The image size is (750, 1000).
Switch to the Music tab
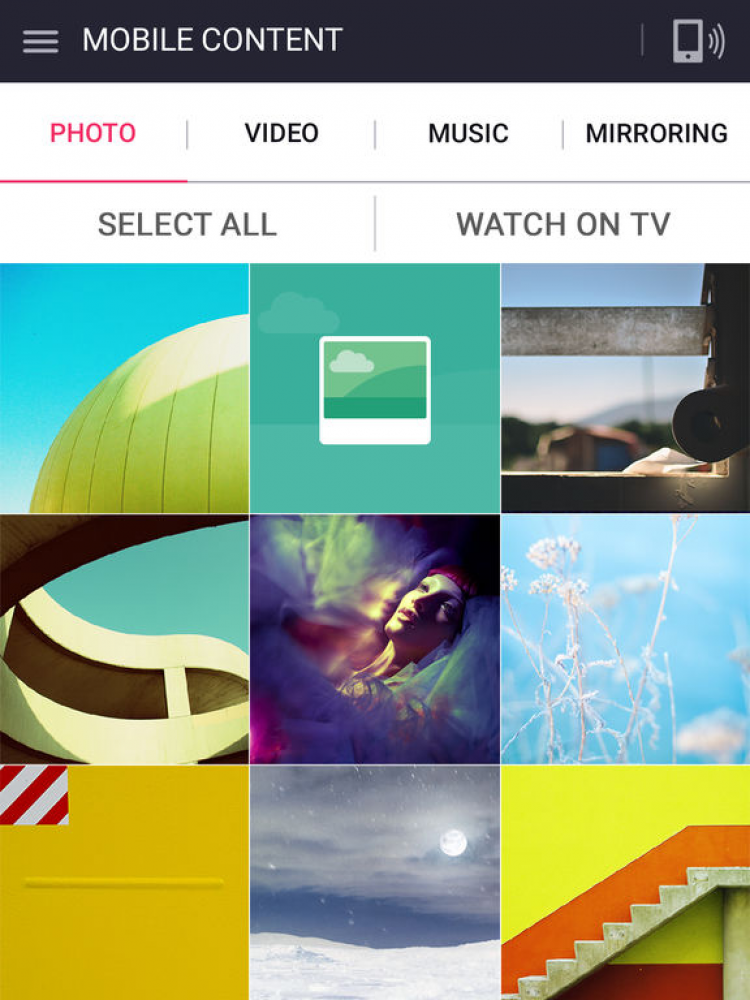(468, 133)
